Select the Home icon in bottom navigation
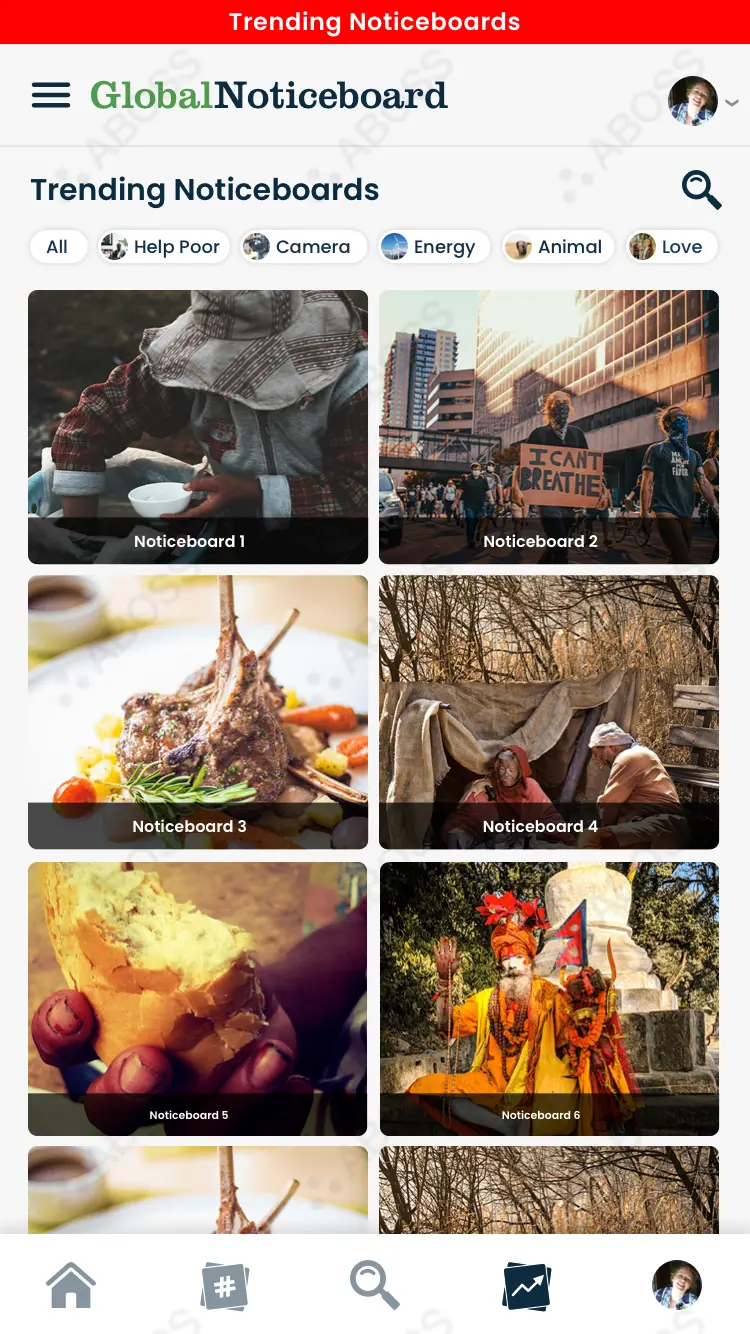Image resolution: width=750 pixels, height=1334 pixels. pyautogui.click(x=70, y=1285)
